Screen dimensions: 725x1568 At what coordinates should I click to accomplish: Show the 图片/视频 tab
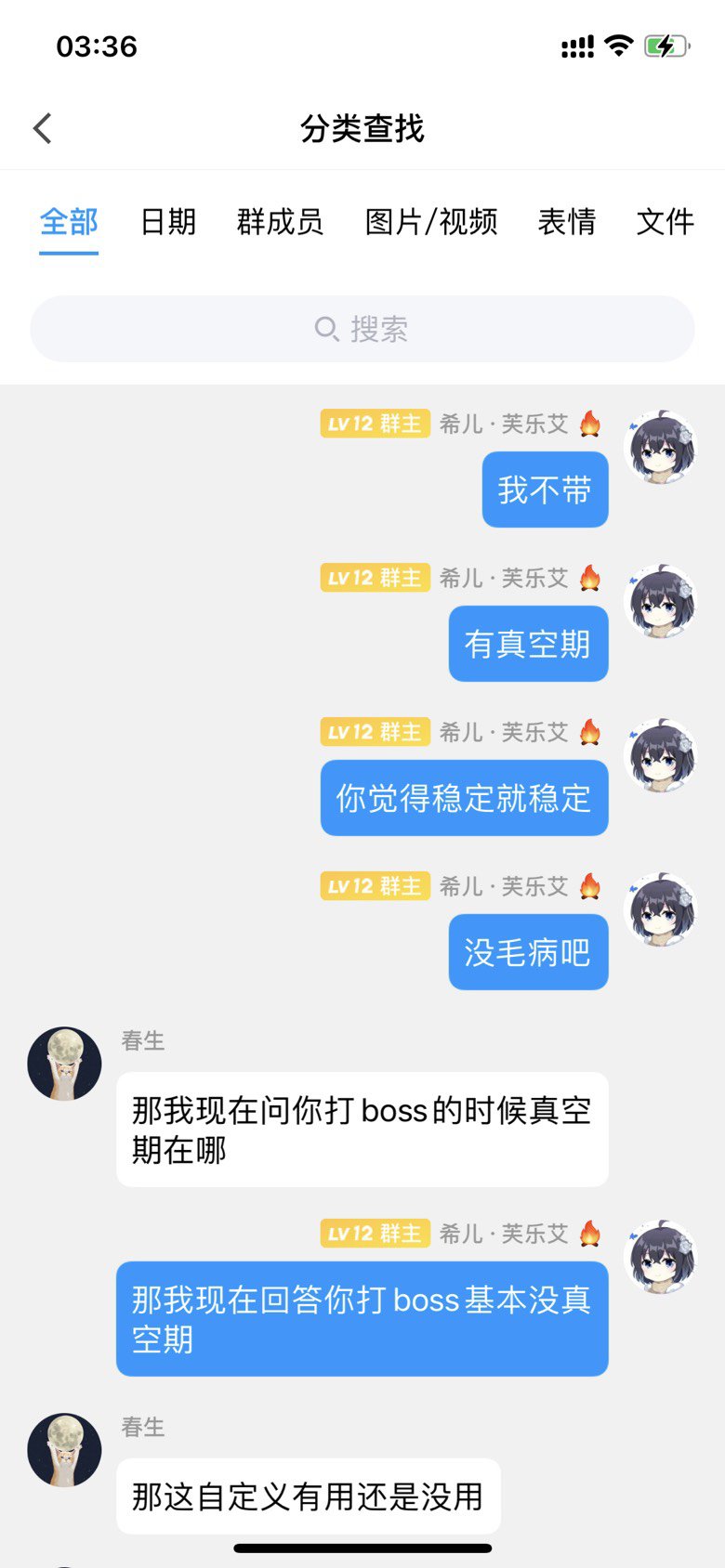431,222
